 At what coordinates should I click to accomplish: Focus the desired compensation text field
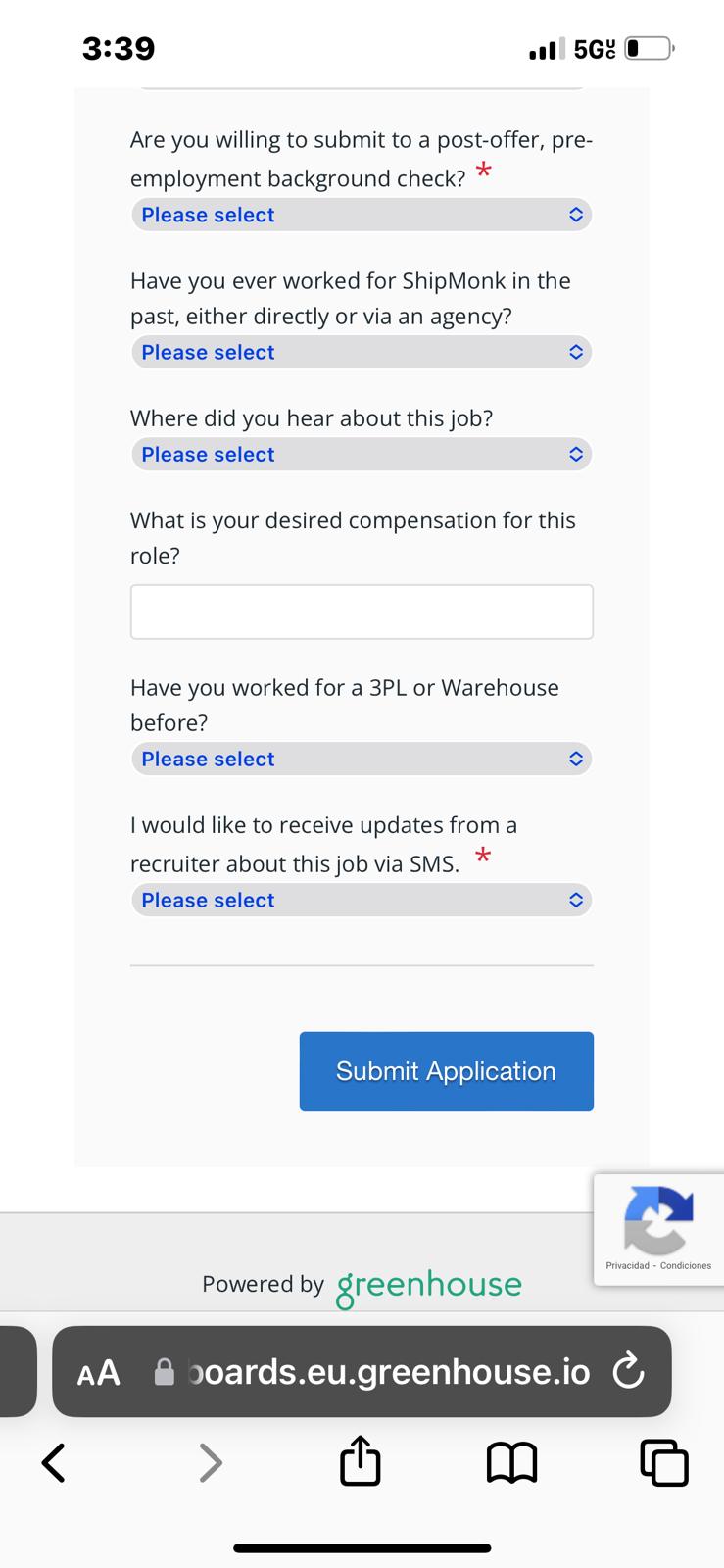point(362,612)
